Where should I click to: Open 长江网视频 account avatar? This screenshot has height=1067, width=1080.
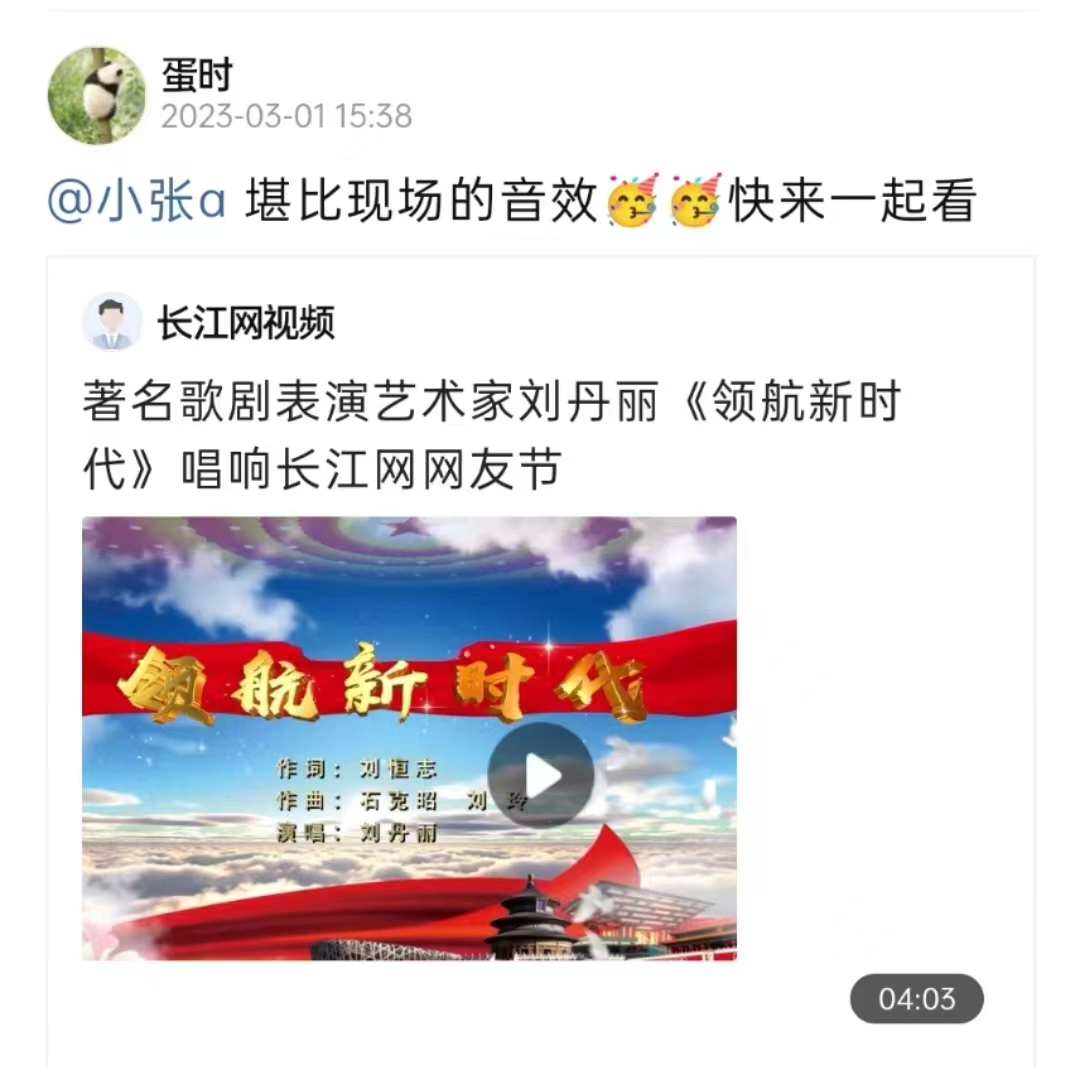(112, 322)
